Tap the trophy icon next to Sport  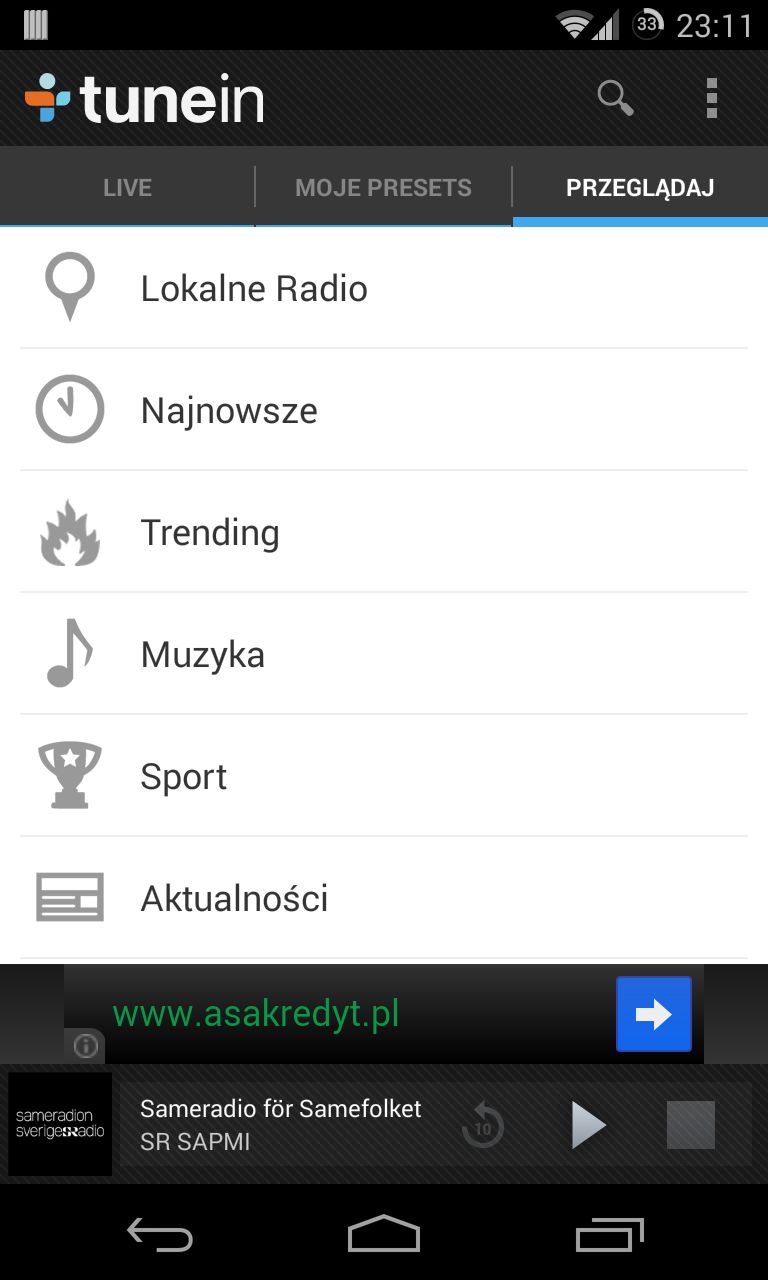point(69,775)
